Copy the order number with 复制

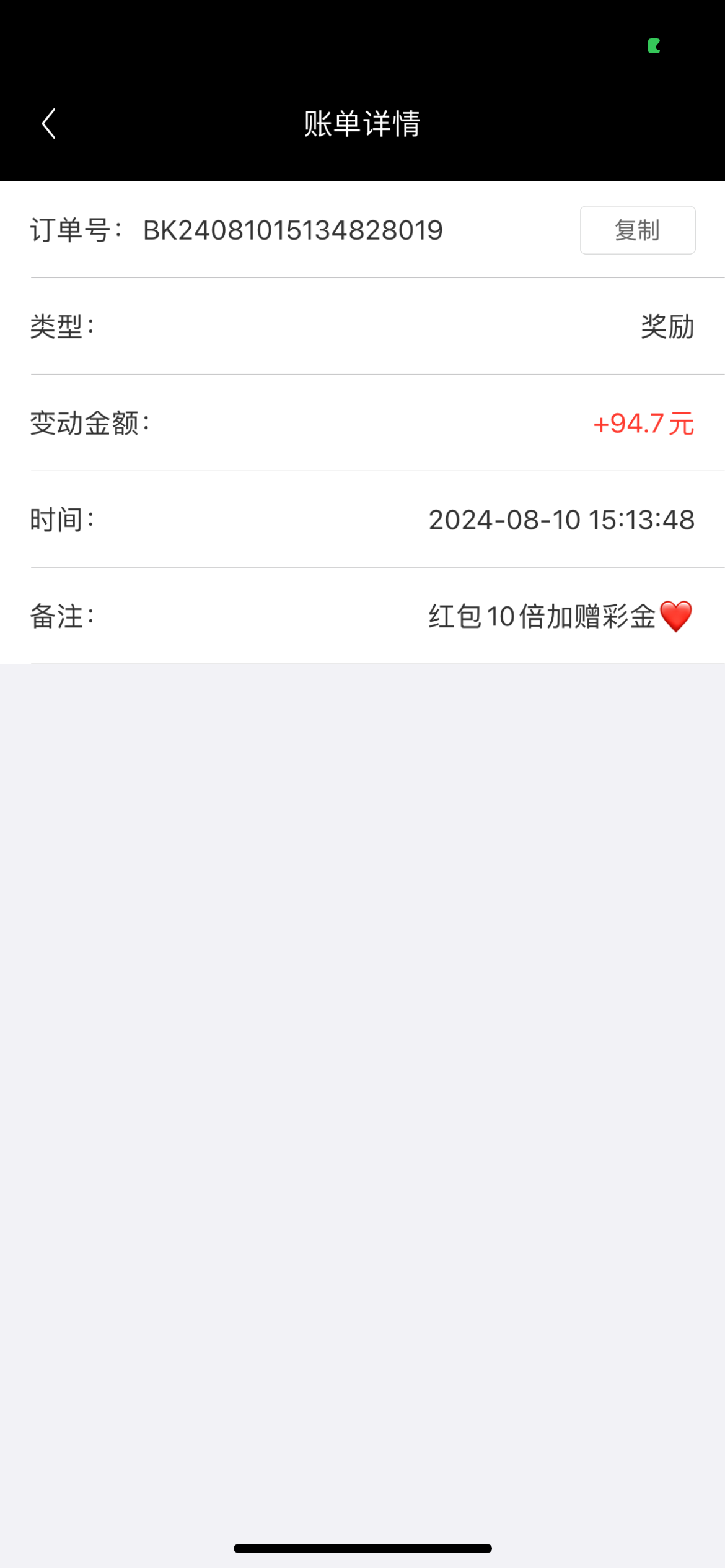(637, 230)
